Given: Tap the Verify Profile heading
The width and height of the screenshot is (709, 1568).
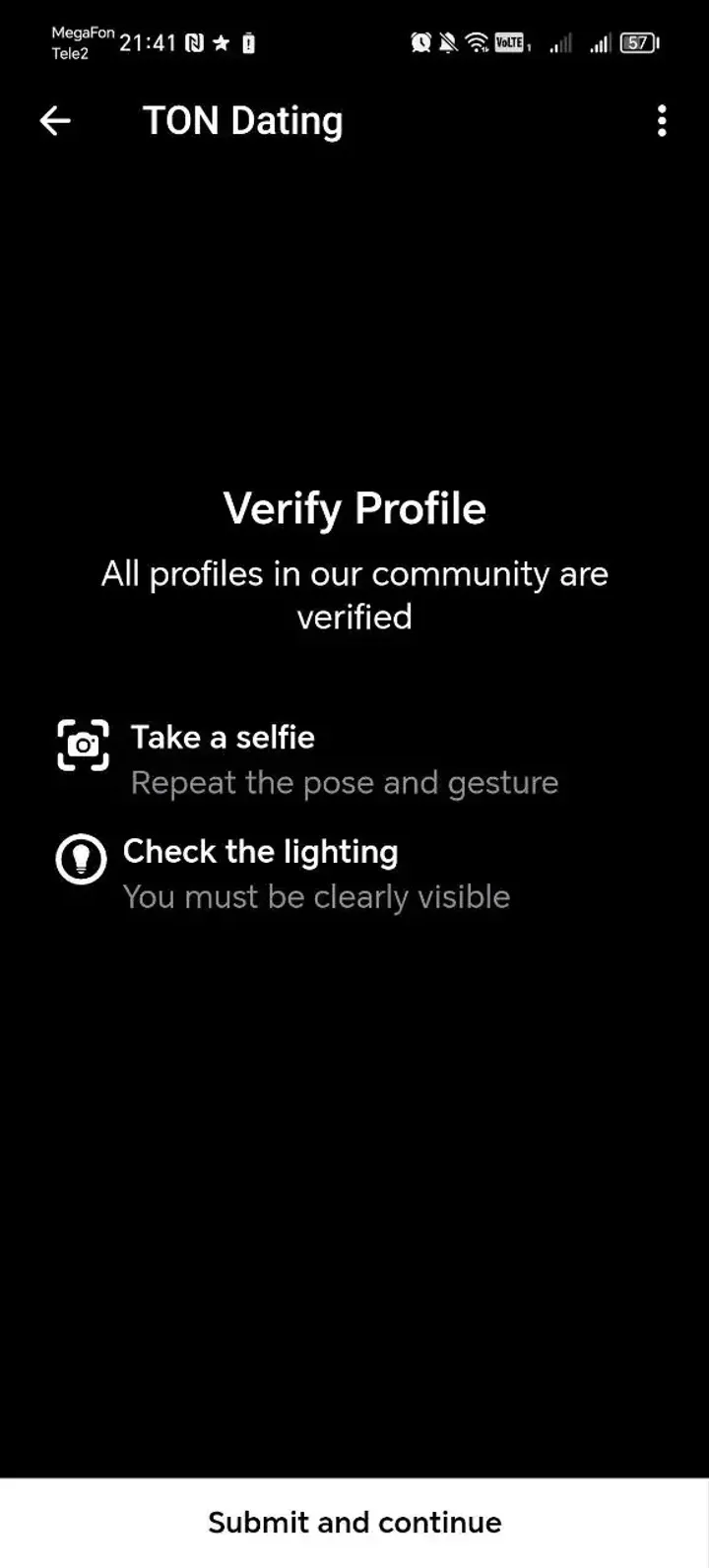Looking at the screenshot, I should [354, 508].
